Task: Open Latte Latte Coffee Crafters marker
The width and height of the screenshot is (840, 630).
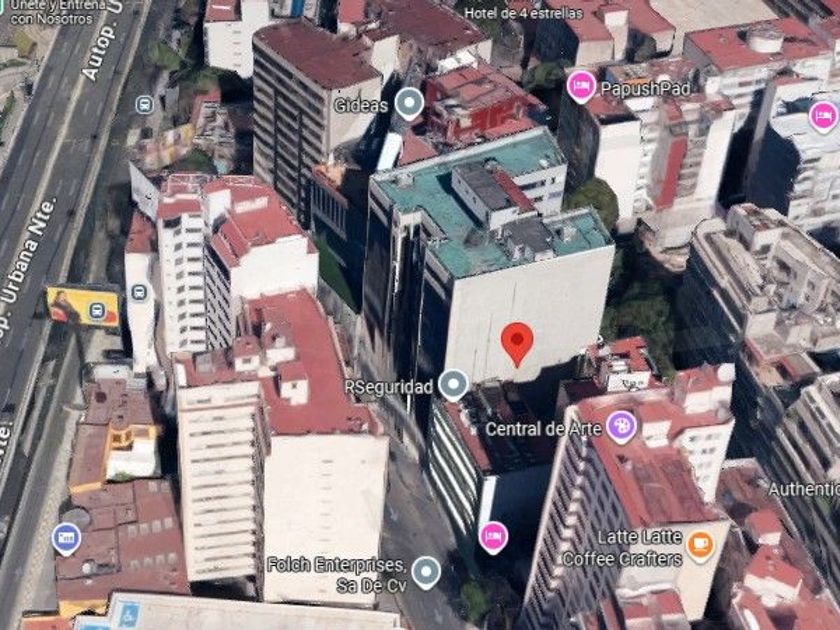Action: coord(700,546)
